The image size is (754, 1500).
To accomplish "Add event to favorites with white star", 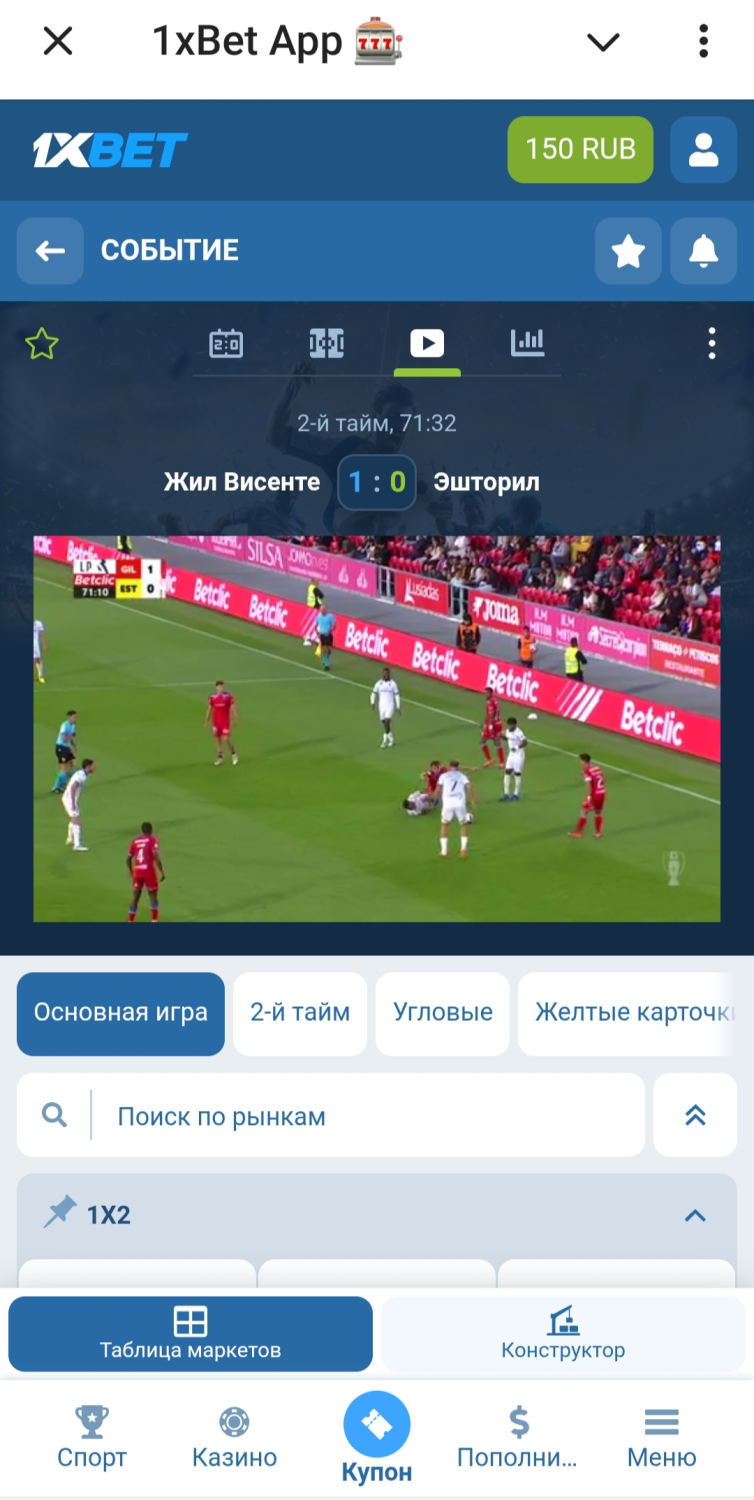I will (628, 251).
